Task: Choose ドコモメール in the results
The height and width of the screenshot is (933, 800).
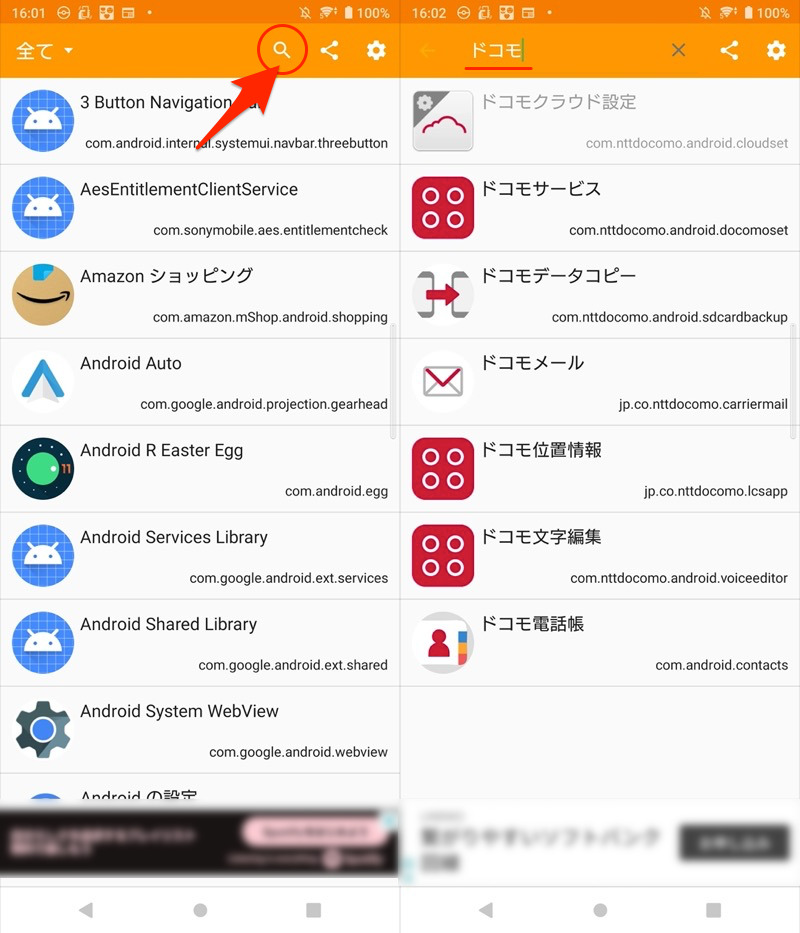Action: (600, 382)
